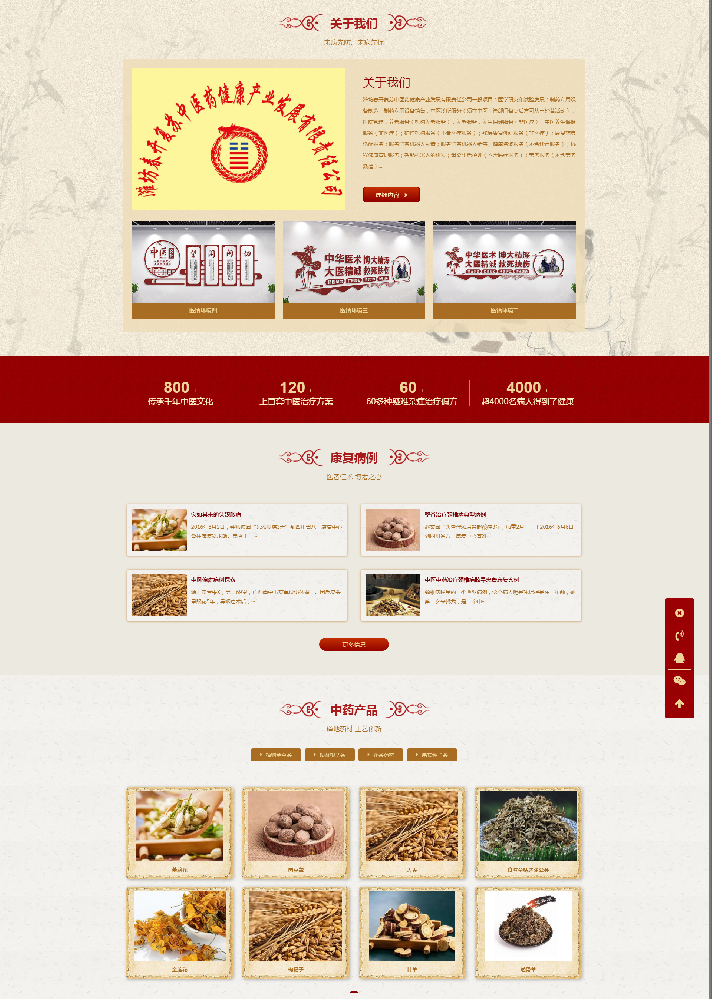Open the jasmine tea recovery case card
Image resolution: width=712 pixels, height=999 pixels.
coord(237,530)
